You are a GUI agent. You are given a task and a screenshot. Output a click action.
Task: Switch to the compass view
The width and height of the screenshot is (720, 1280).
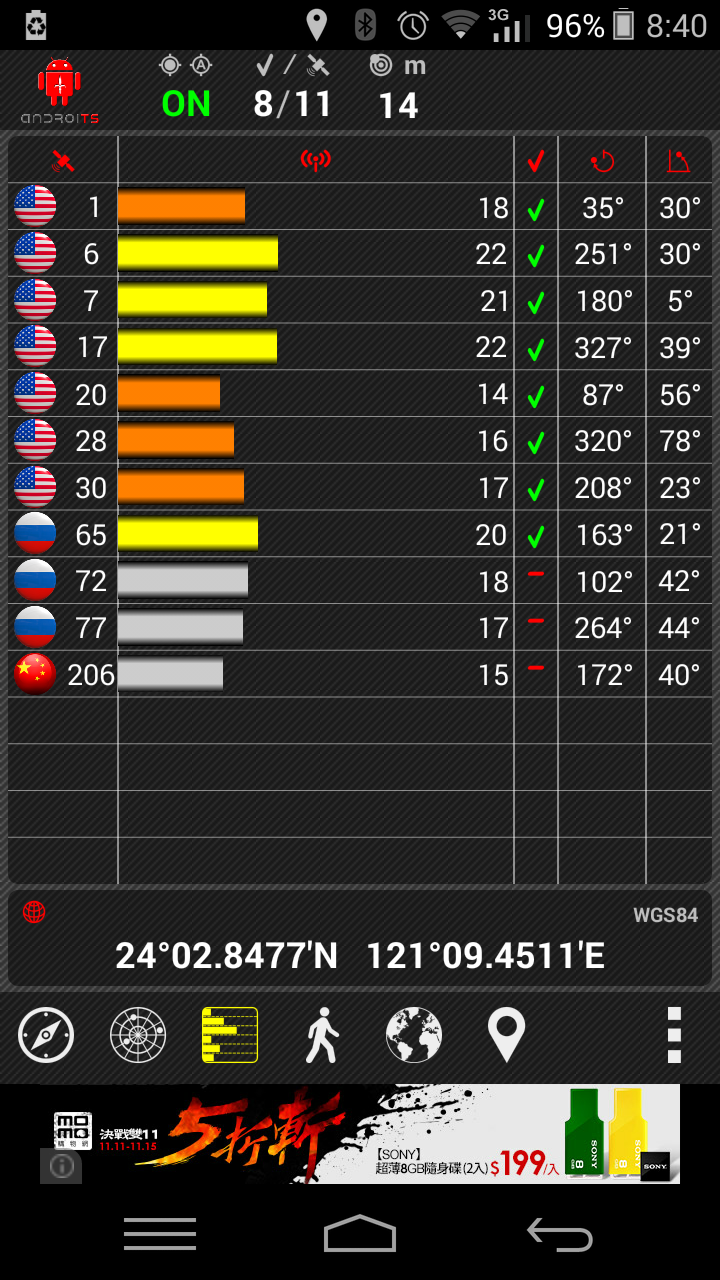tap(46, 1035)
